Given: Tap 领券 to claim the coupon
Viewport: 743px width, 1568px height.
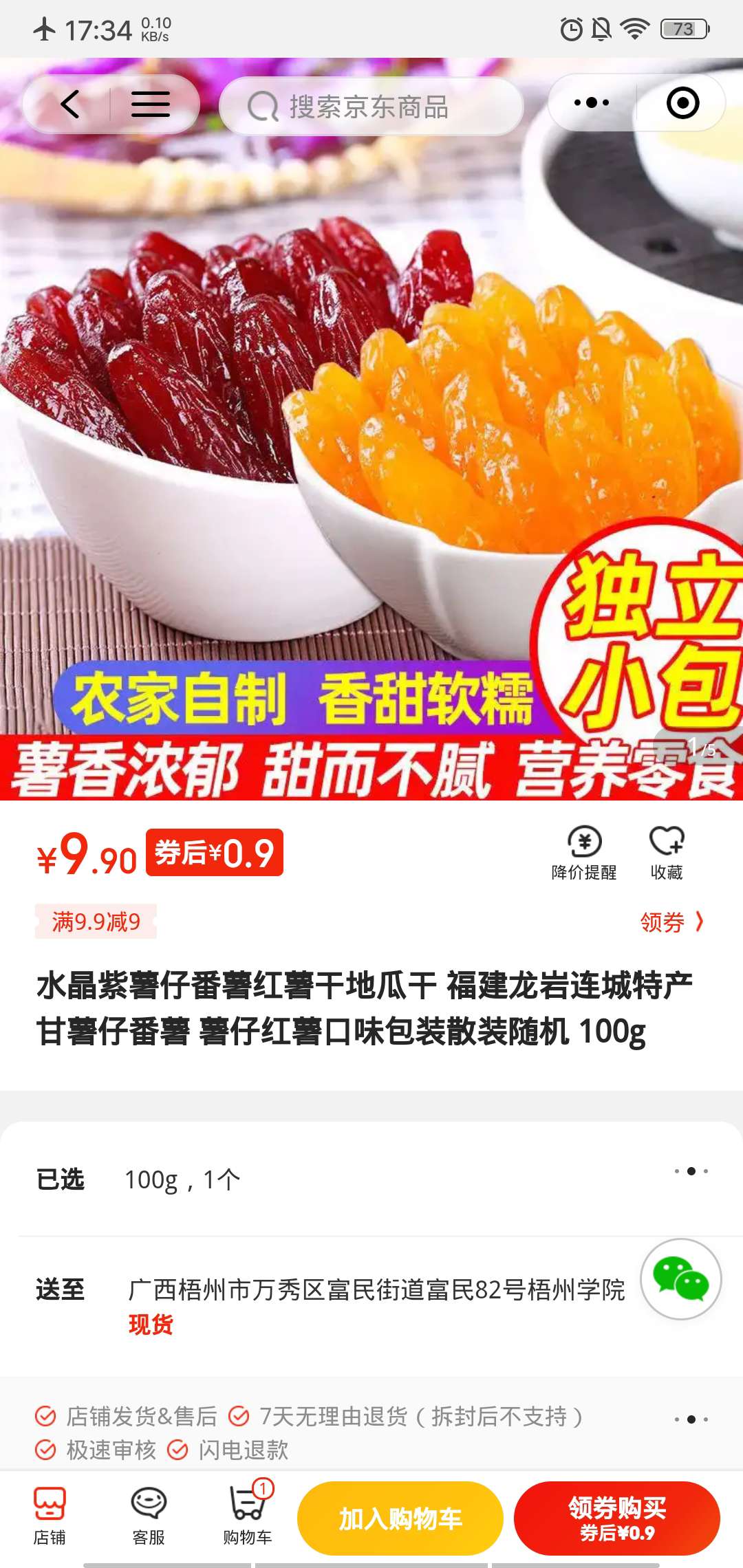Looking at the screenshot, I should coord(671,922).
